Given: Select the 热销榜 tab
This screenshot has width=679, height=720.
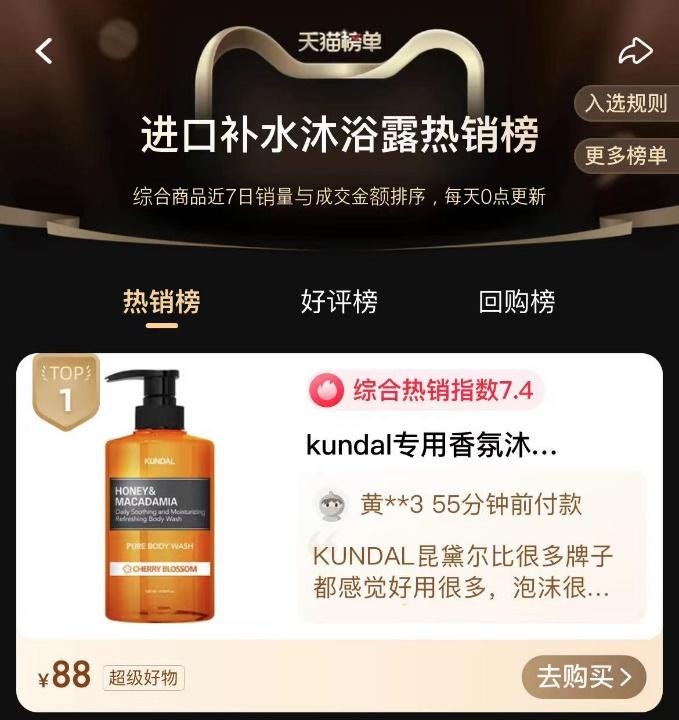Looking at the screenshot, I should point(161,301).
